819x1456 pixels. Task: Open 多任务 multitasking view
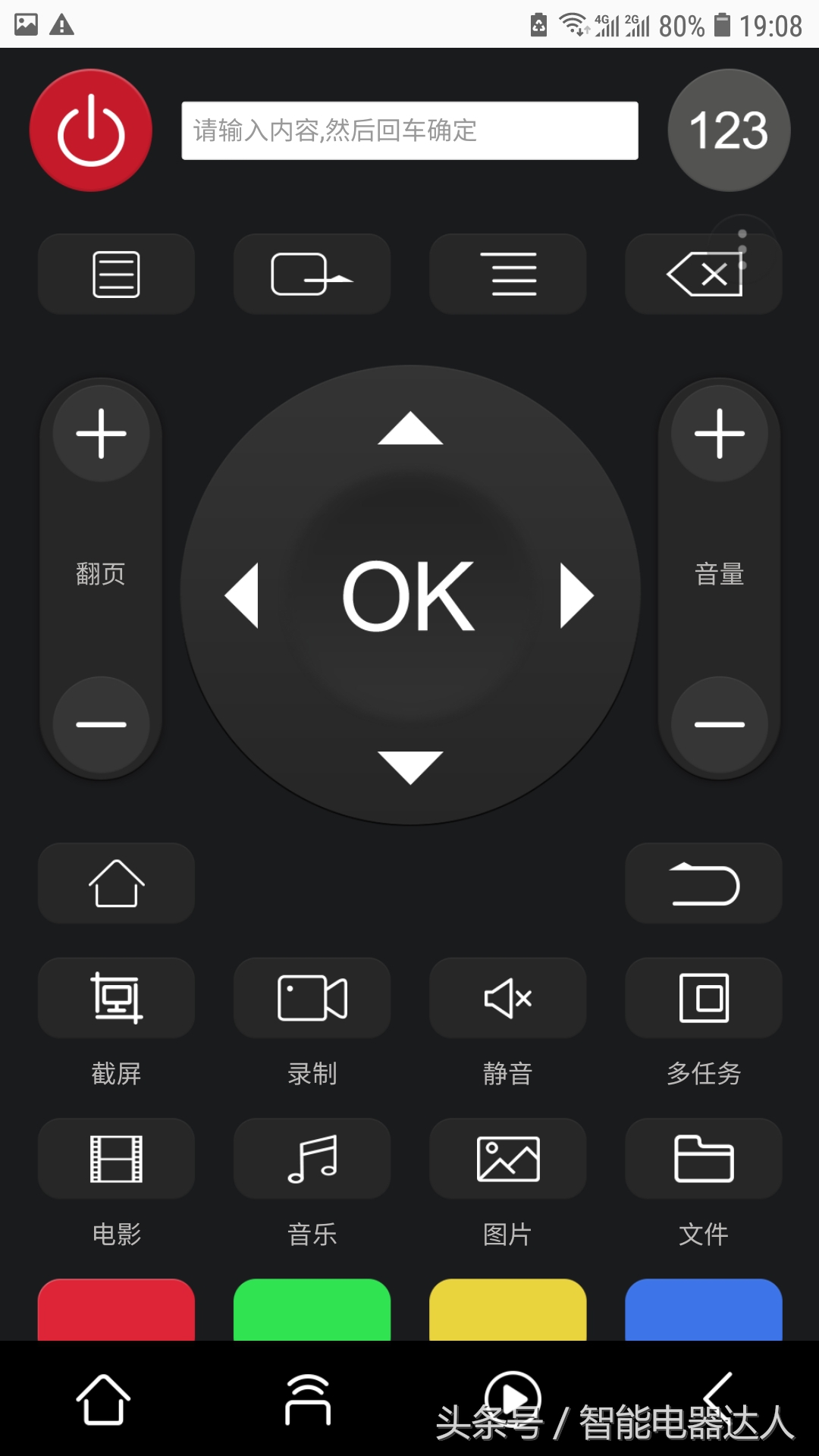pos(703,997)
